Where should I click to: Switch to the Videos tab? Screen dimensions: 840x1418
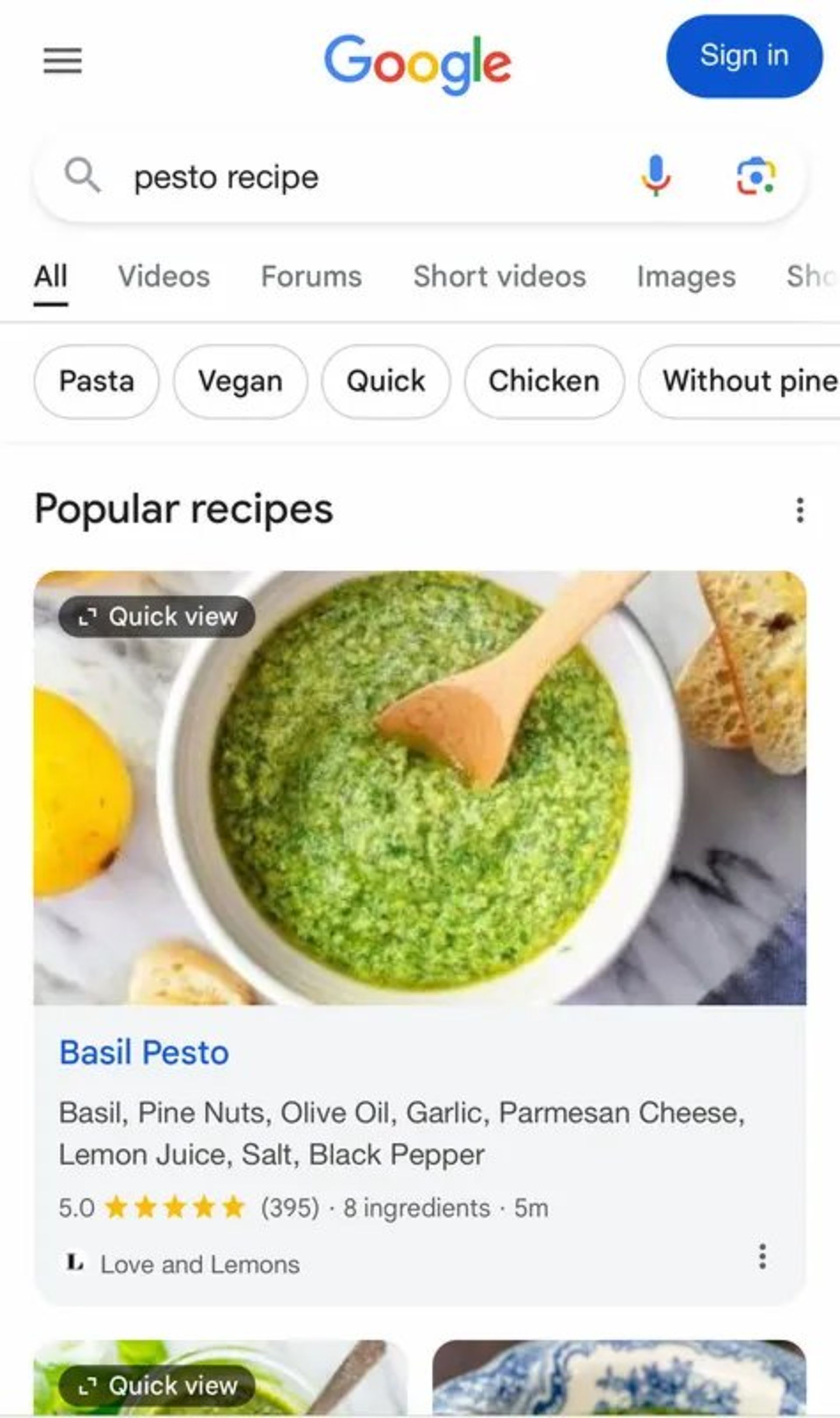click(x=164, y=277)
